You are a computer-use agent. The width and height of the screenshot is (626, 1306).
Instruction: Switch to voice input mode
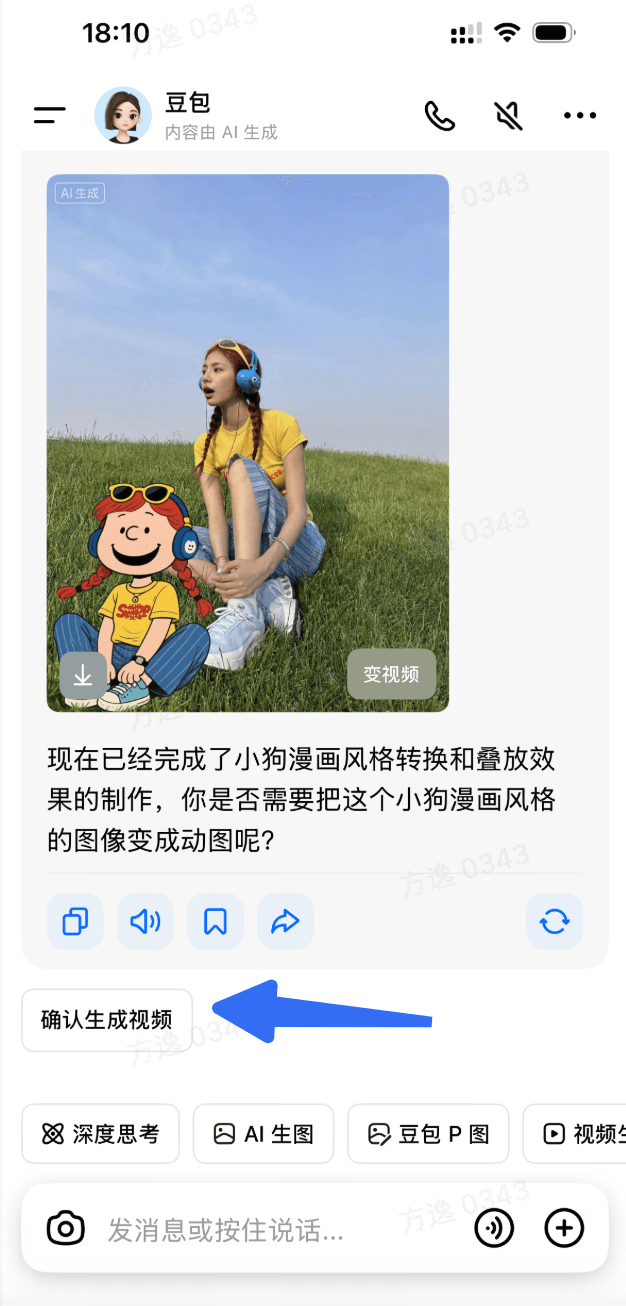tap(494, 1228)
